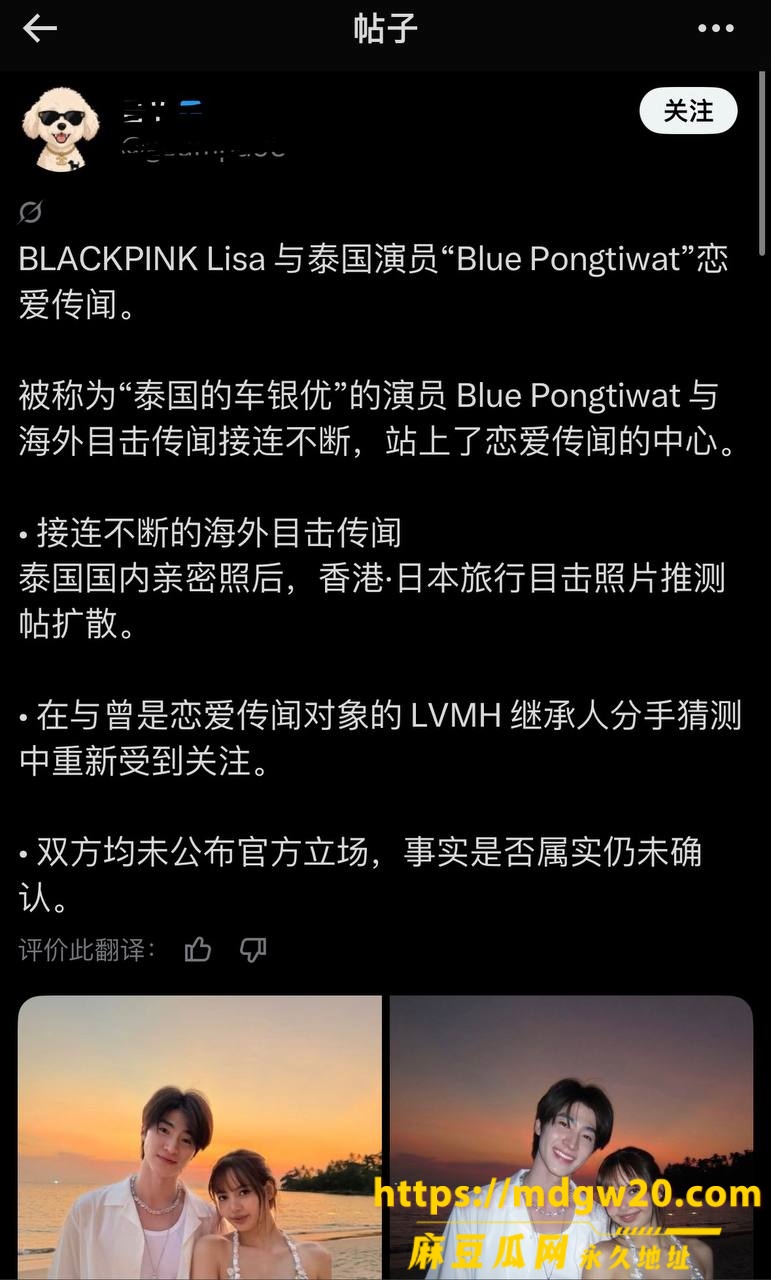Open the right beach sunset photo

pos(571,1137)
